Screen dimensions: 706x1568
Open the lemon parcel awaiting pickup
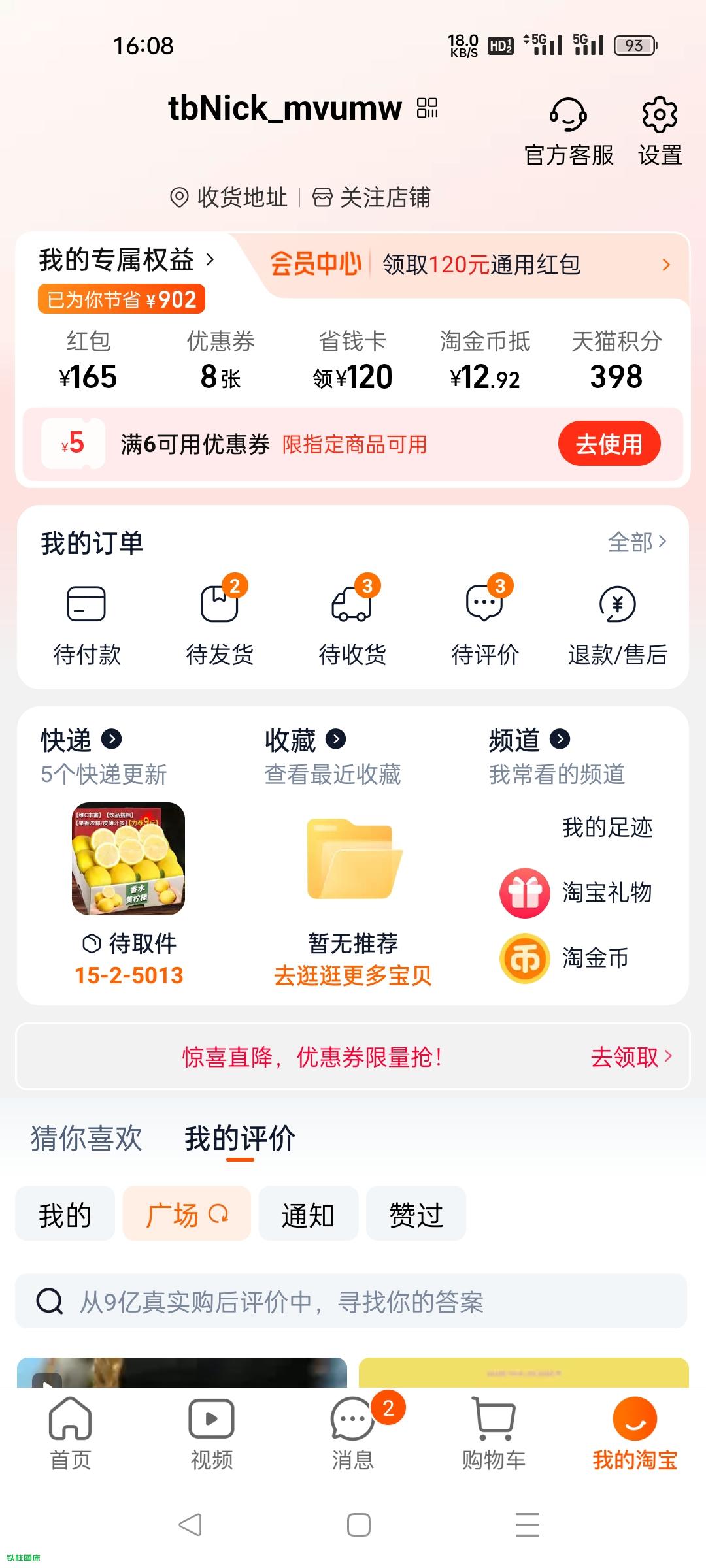click(x=128, y=859)
